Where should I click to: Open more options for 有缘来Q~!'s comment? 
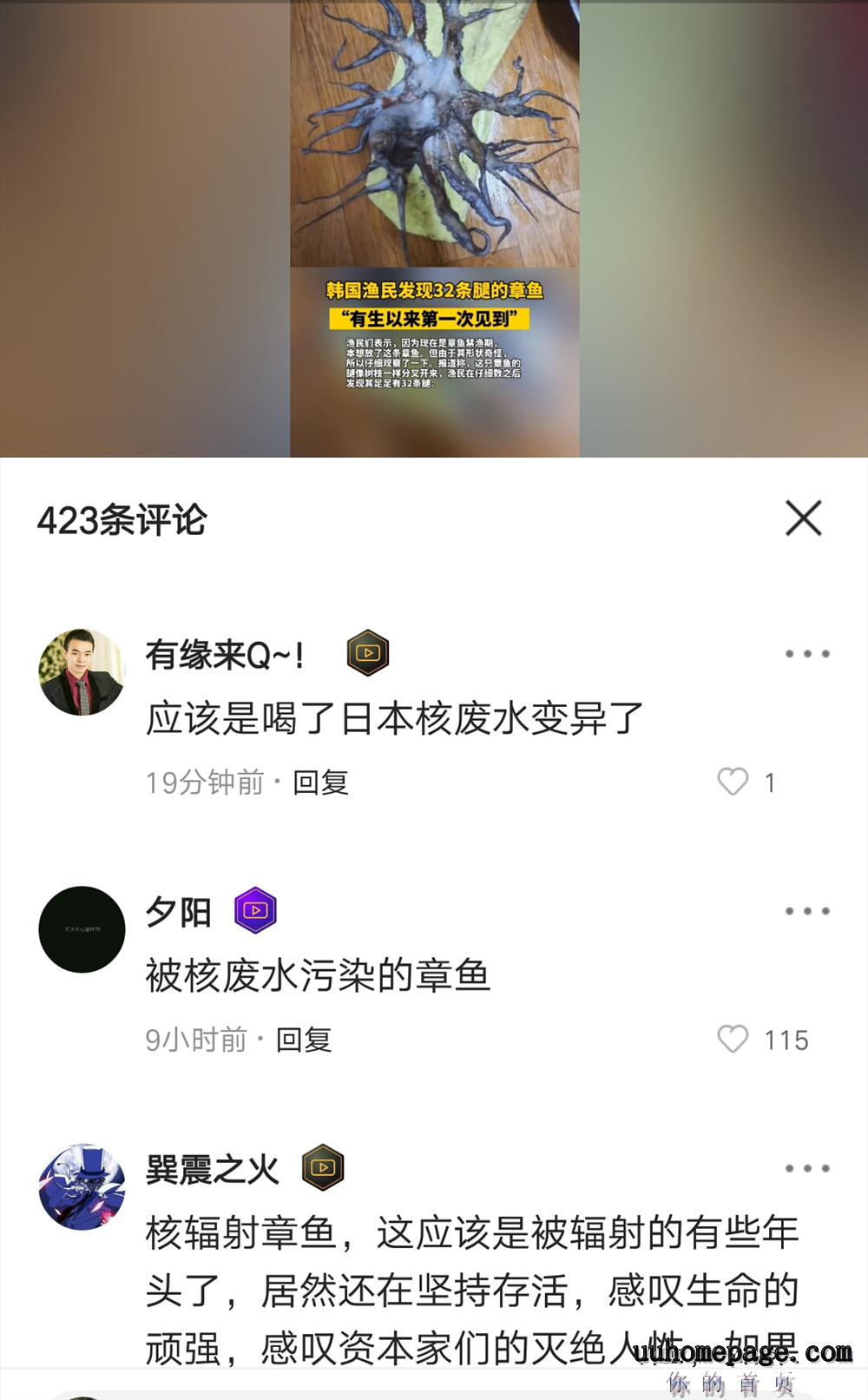coord(807,654)
